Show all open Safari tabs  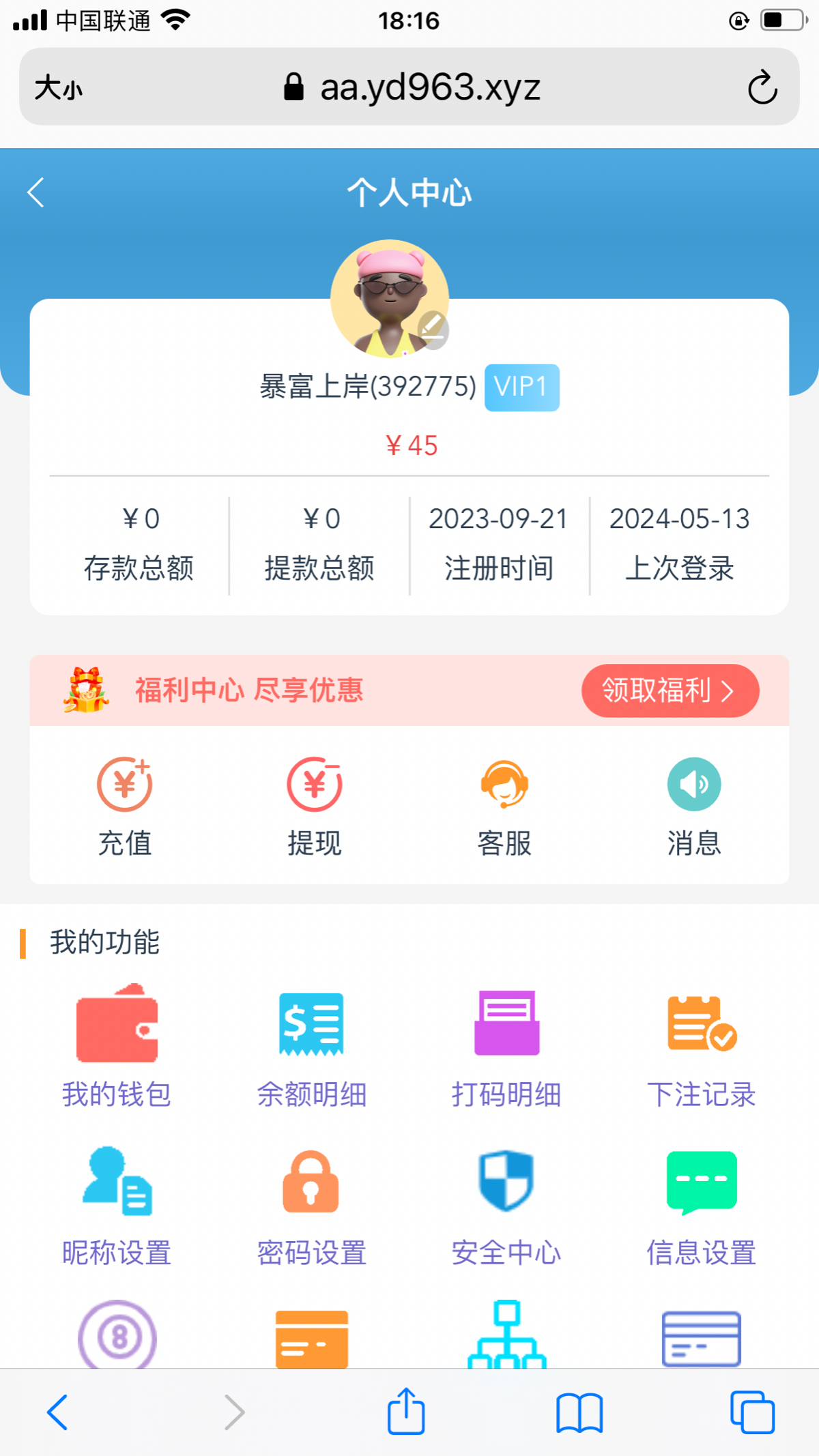[752, 1412]
